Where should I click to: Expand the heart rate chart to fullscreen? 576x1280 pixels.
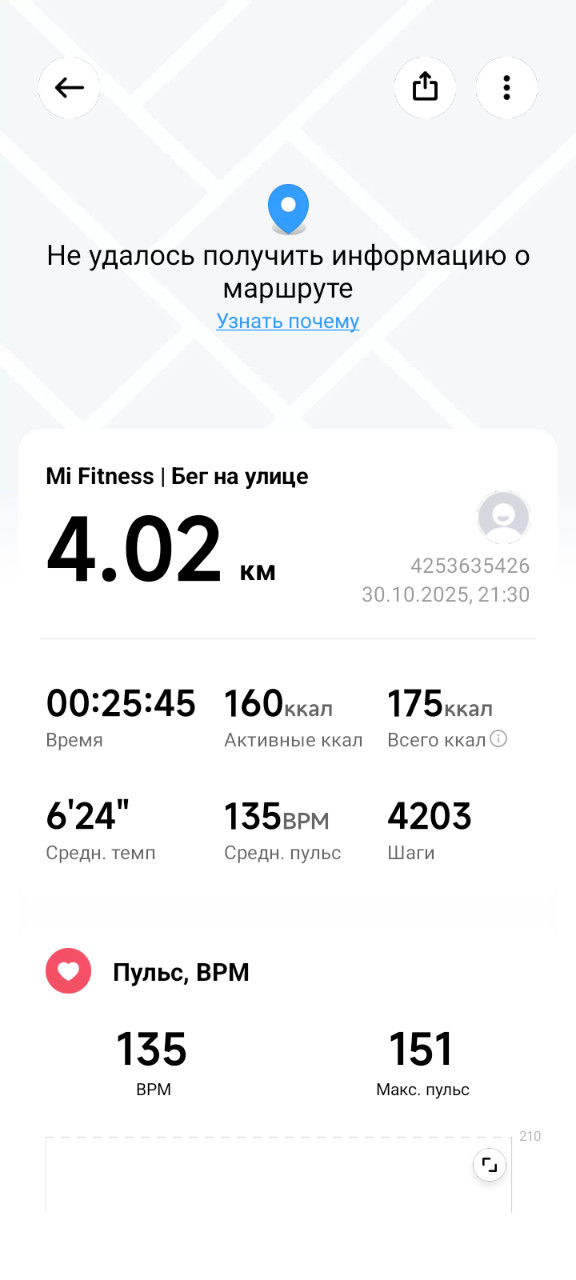pos(489,1165)
